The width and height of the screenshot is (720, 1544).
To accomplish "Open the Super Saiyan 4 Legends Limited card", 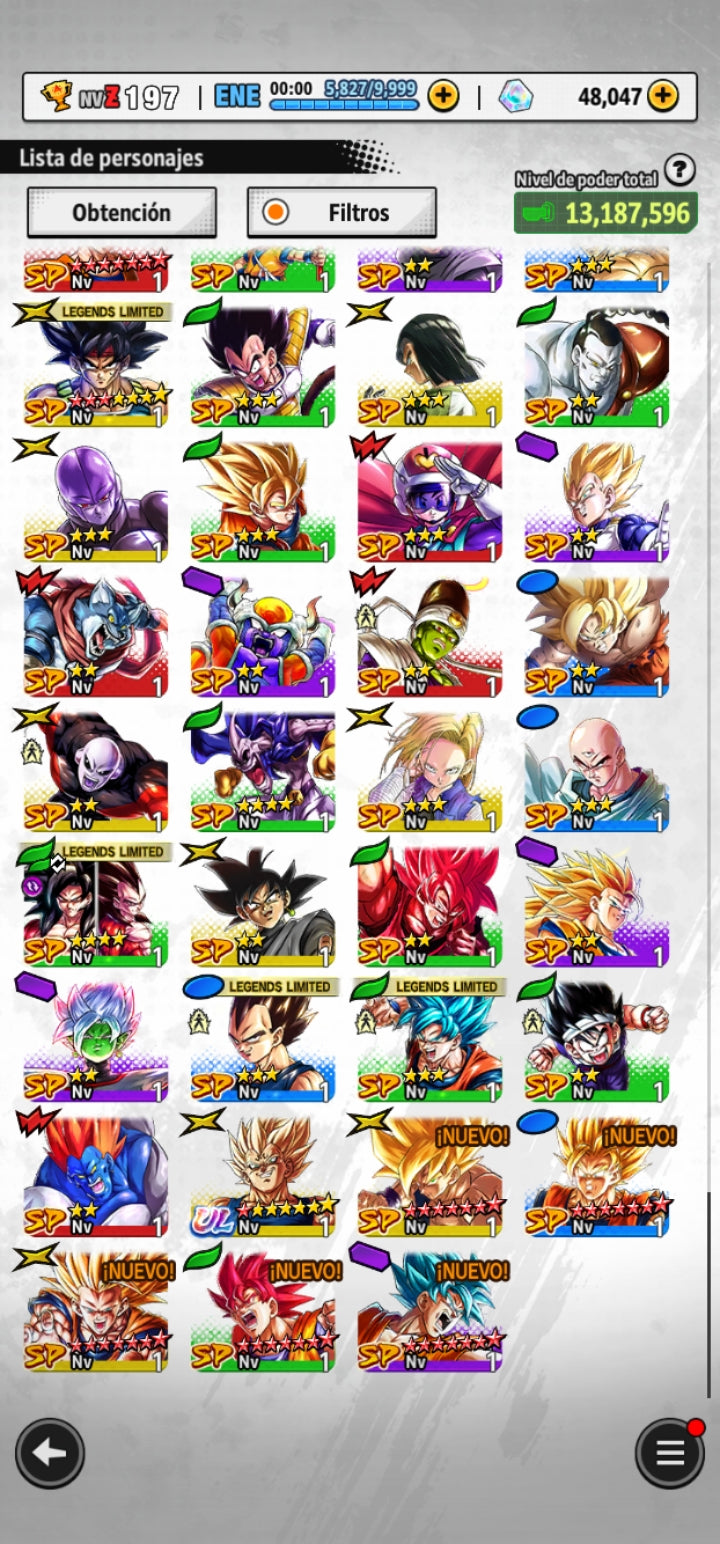I will [x=96, y=905].
